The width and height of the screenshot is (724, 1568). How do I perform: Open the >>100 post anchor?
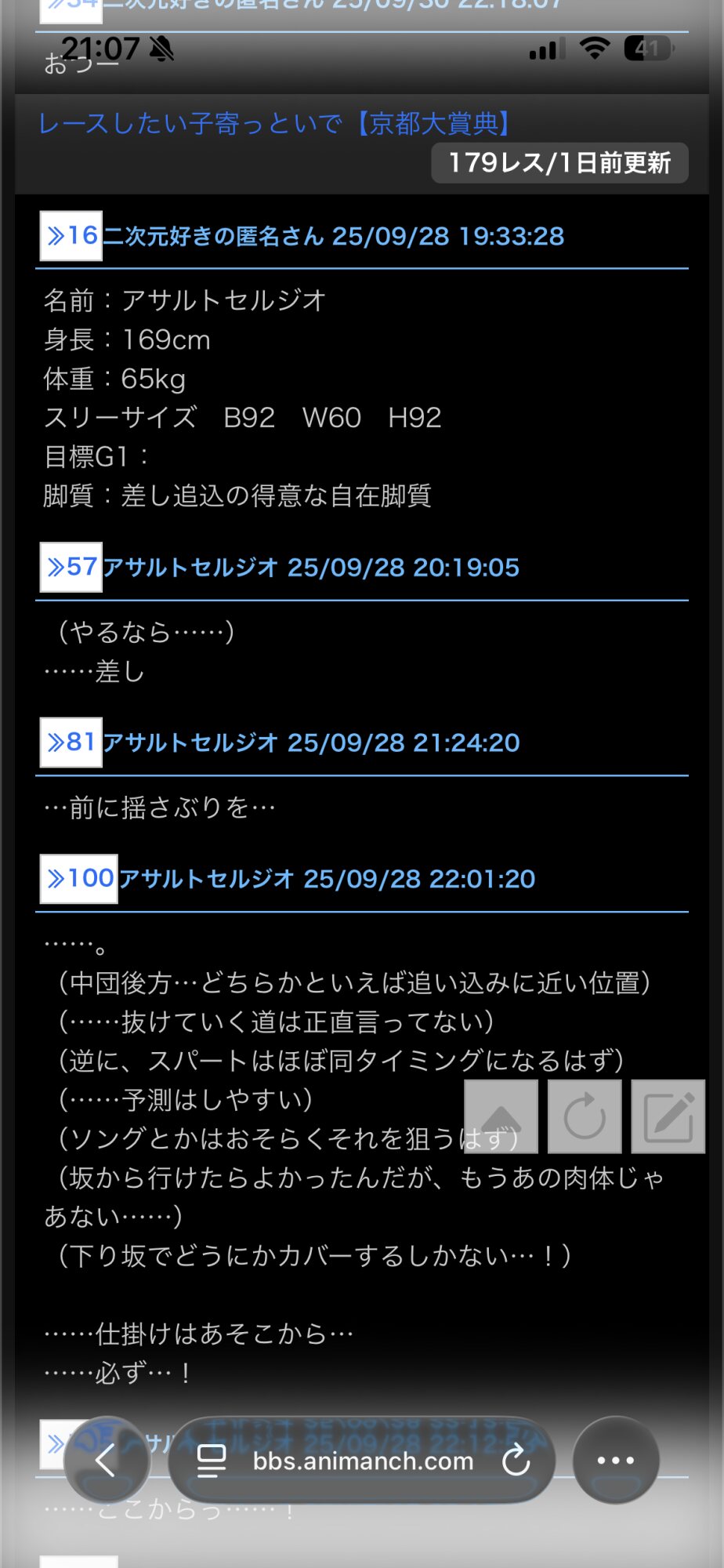coord(79,878)
